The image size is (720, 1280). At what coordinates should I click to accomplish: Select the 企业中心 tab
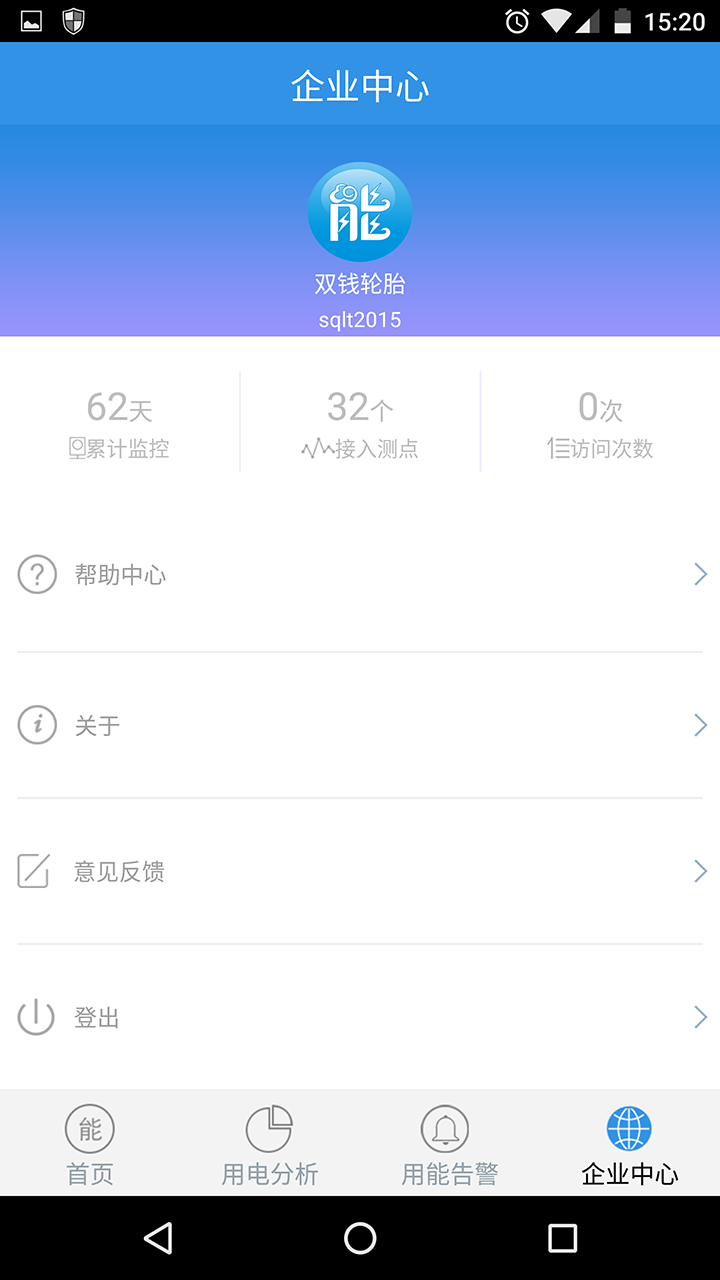click(x=629, y=1145)
